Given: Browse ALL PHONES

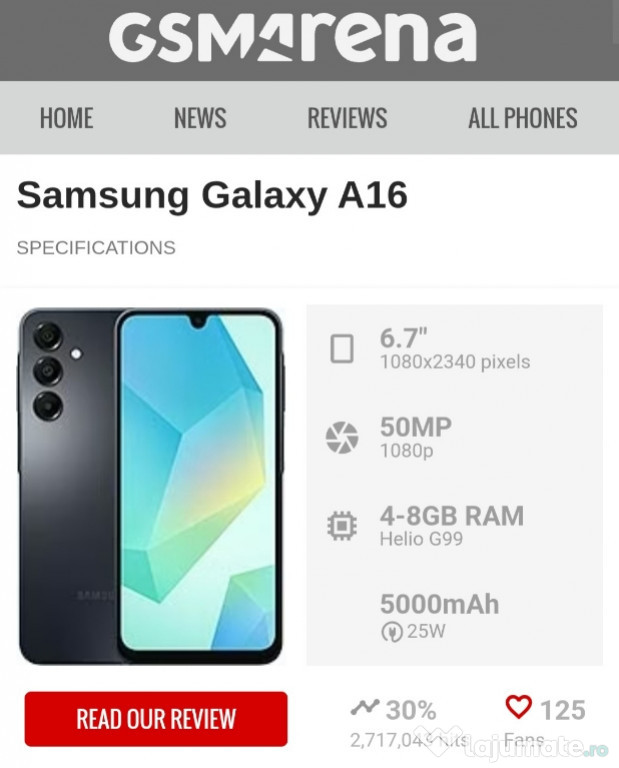Looking at the screenshot, I should click(x=522, y=118).
